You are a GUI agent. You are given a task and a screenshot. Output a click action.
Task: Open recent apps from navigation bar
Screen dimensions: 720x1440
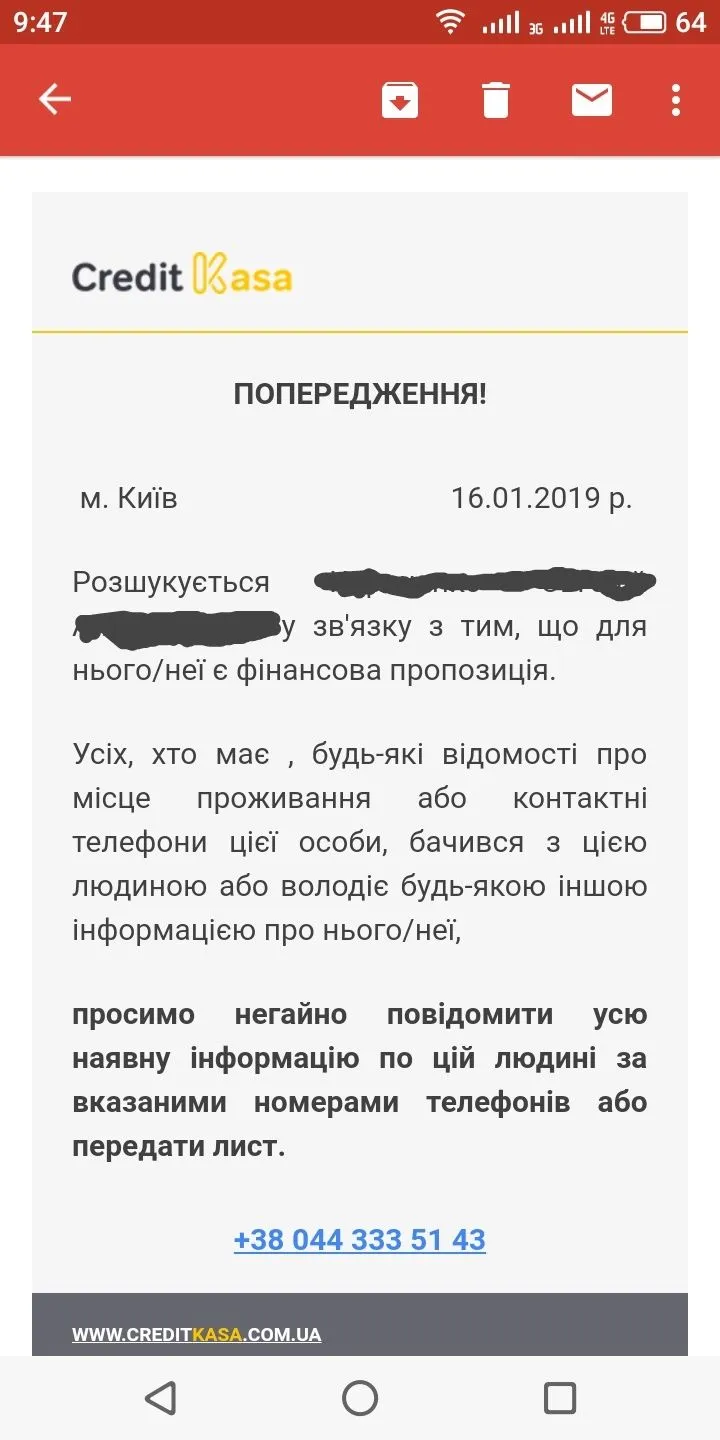point(560,1397)
